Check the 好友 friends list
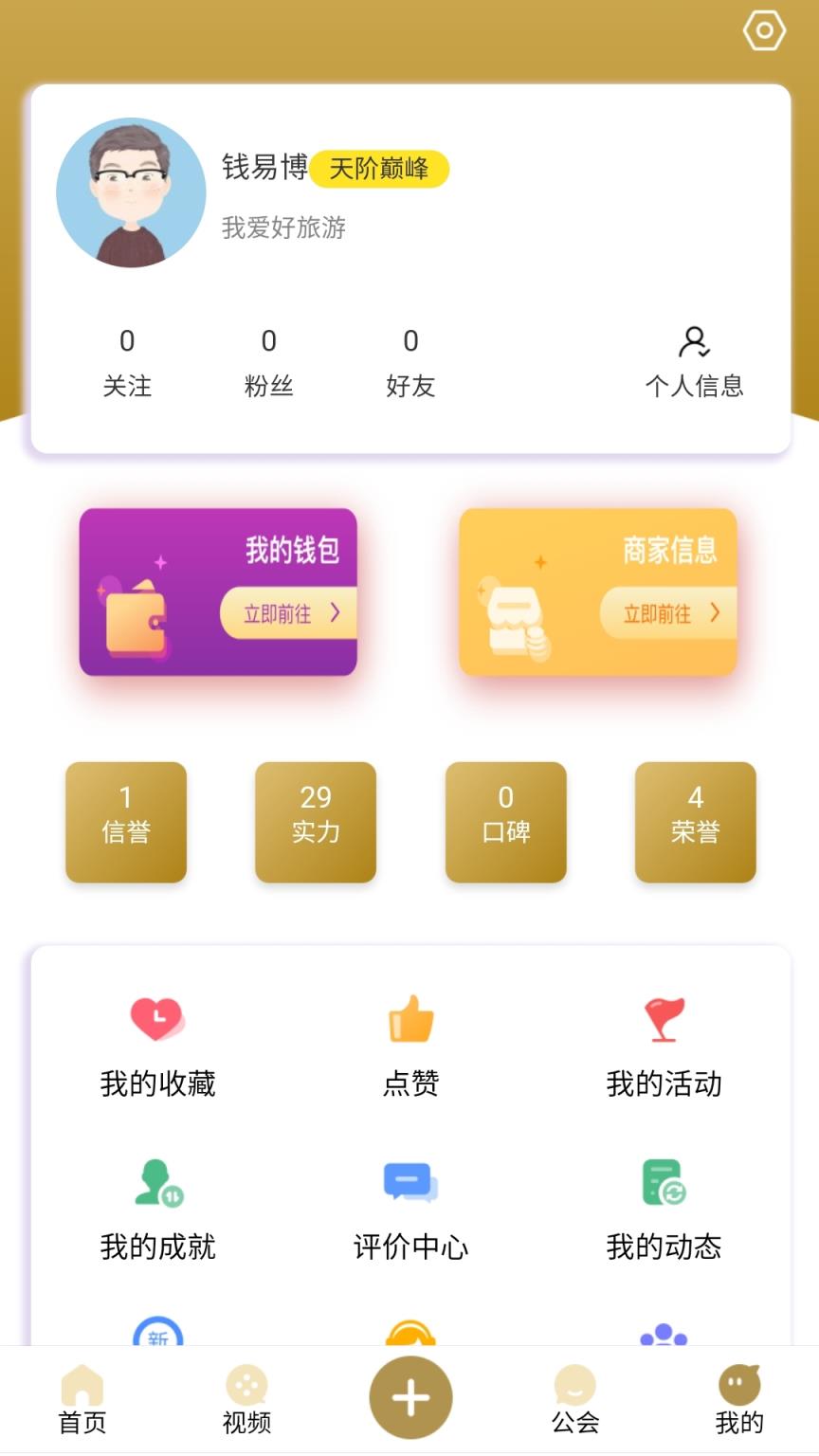 click(x=410, y=360)
